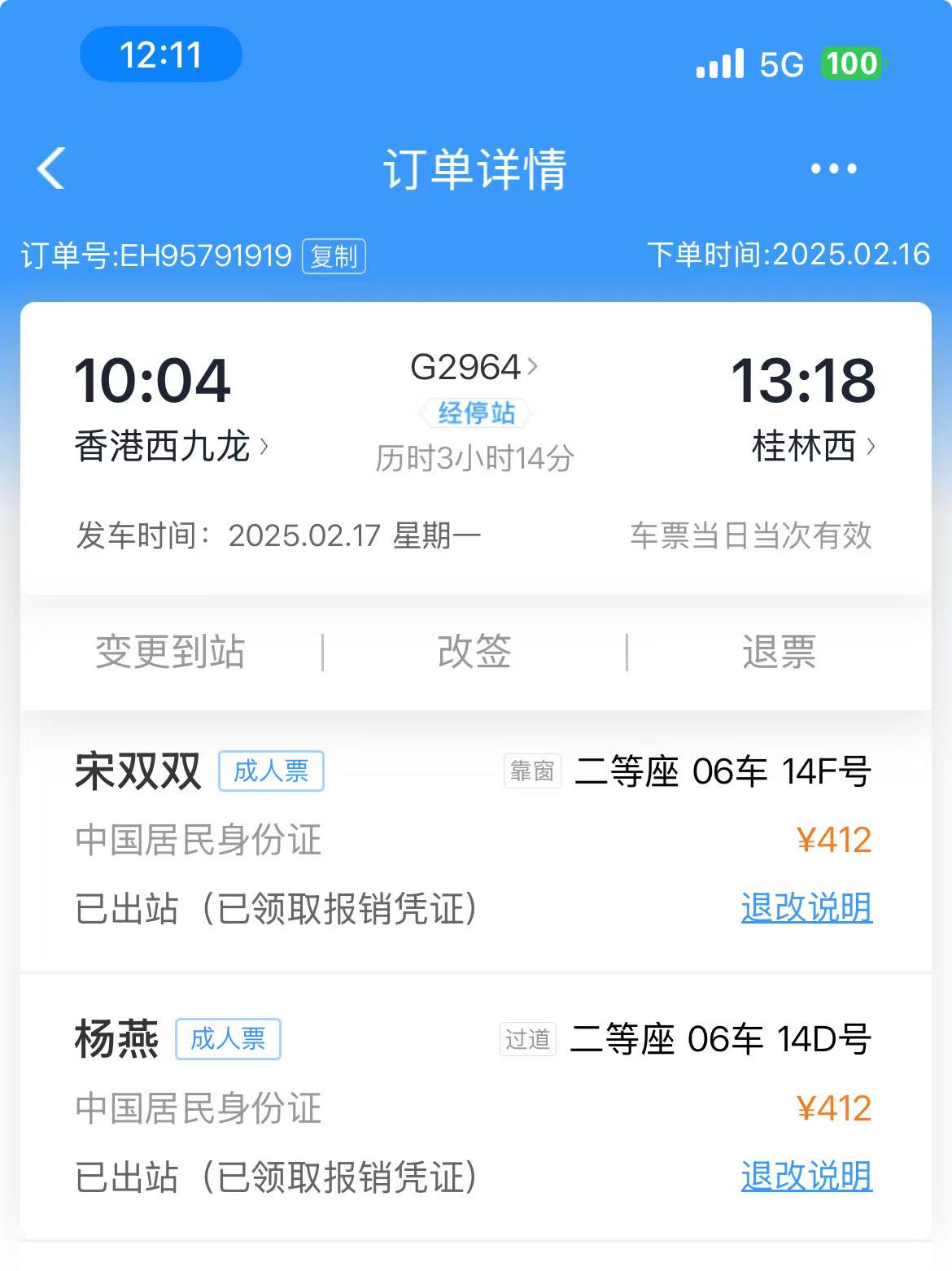Open arrival station 桂林西 details

tap(813, 446)
